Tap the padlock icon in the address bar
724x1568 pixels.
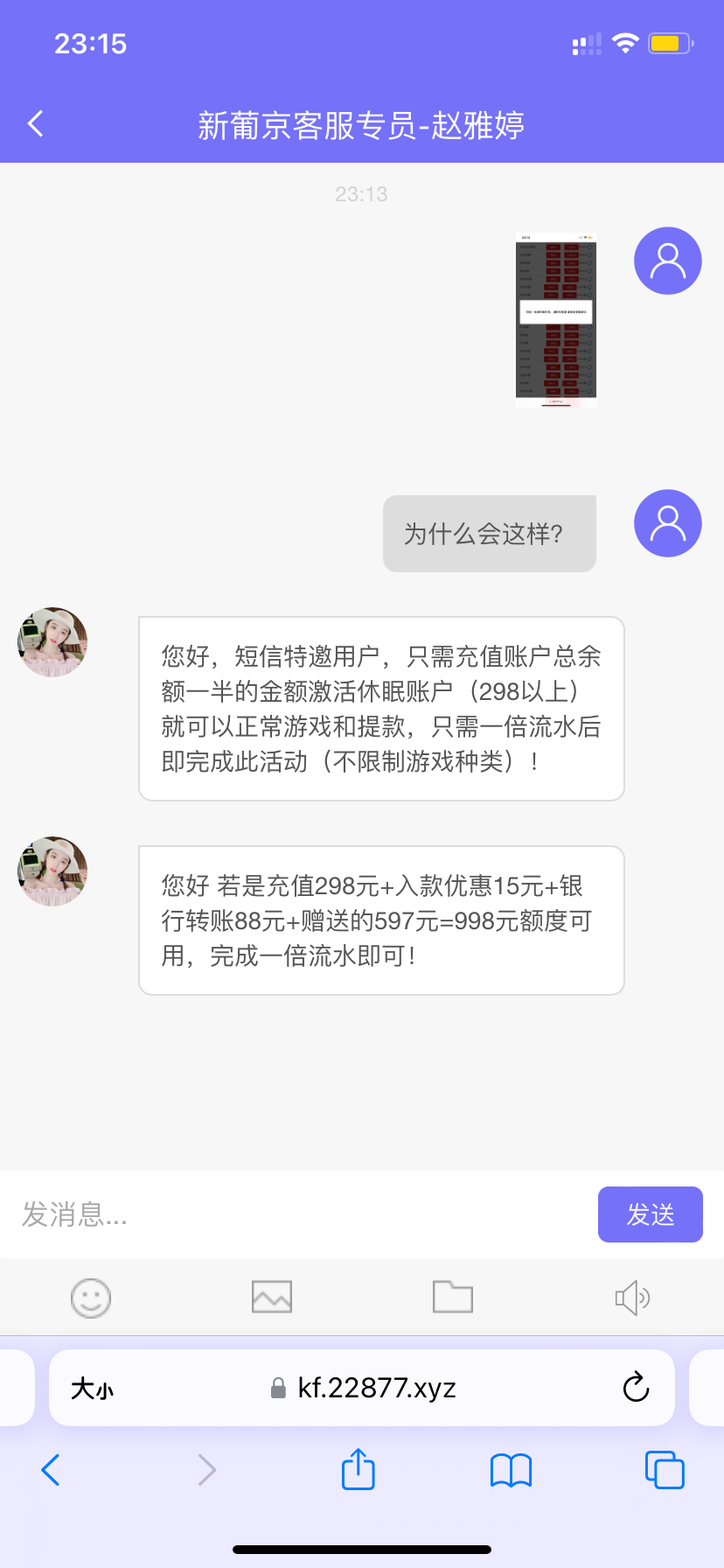coord(278,1388)
